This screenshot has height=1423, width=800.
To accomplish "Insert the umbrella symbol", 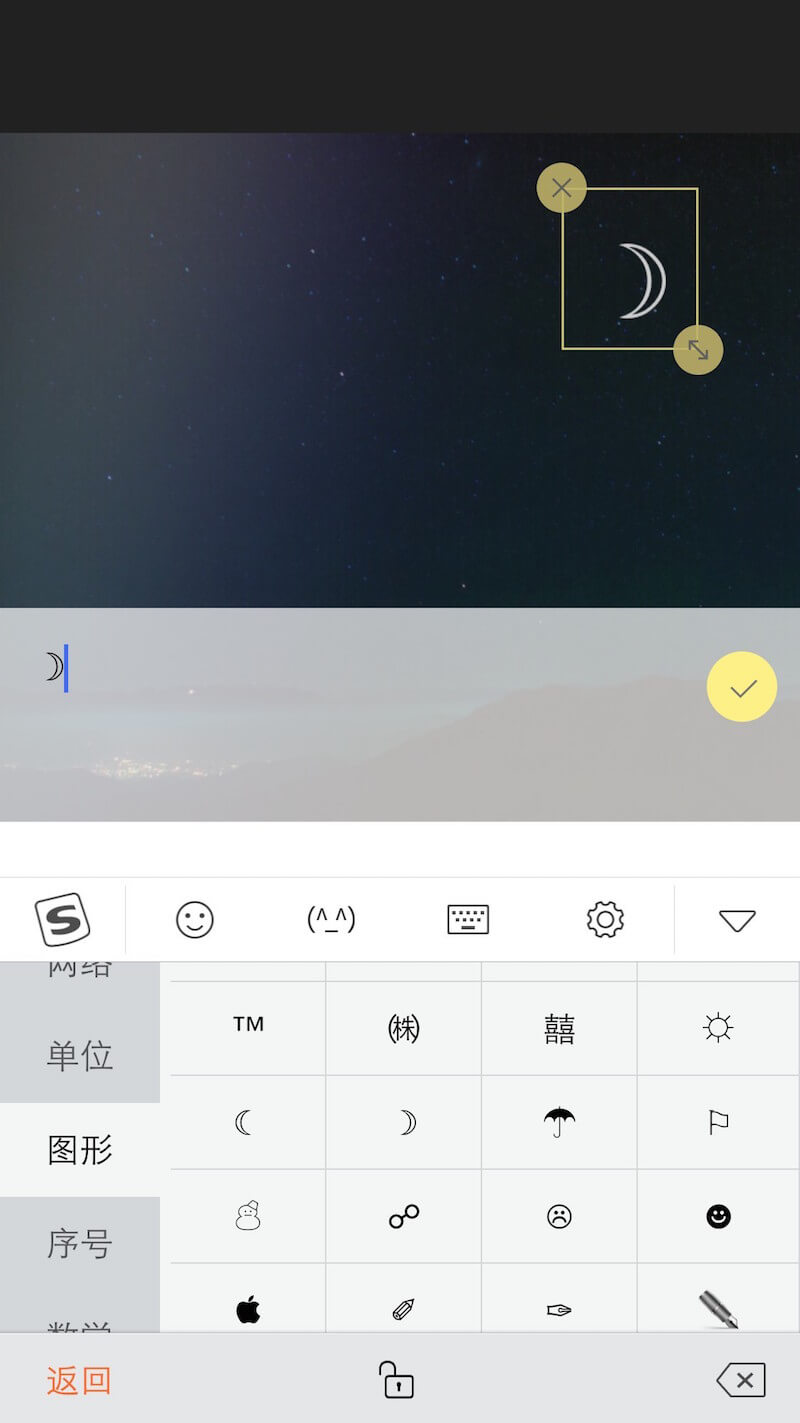I will click(x=559, y=1122).
